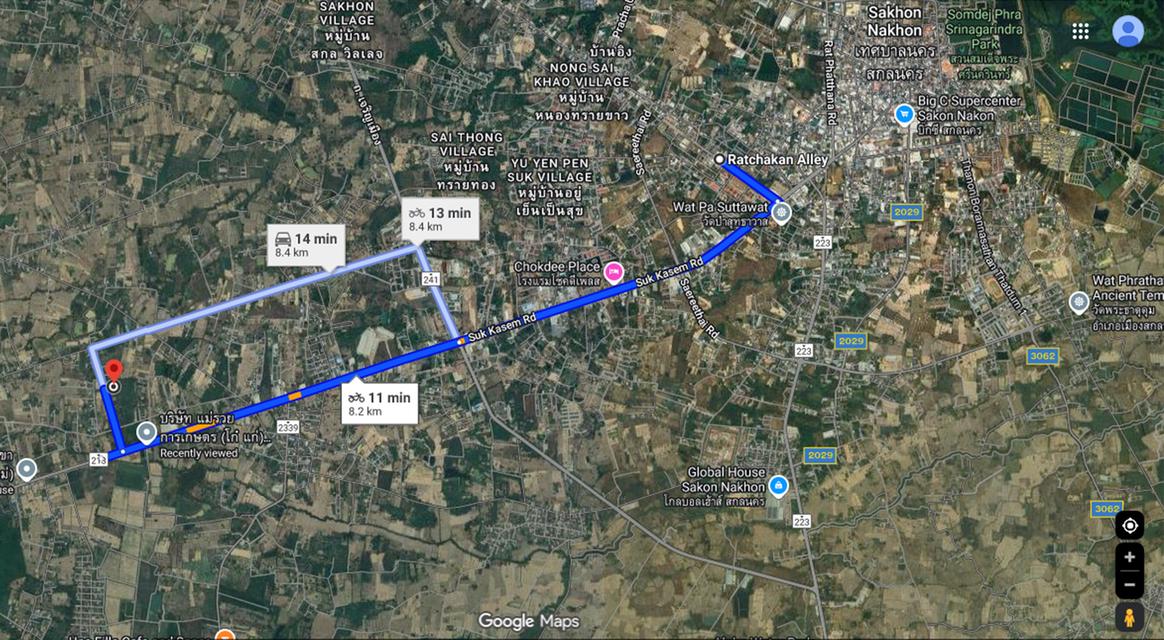The width and height of the screenshot is (1164, 640).
Task: Open Global House Sakon Nakhon pin
Action: [x=778, y=486]
